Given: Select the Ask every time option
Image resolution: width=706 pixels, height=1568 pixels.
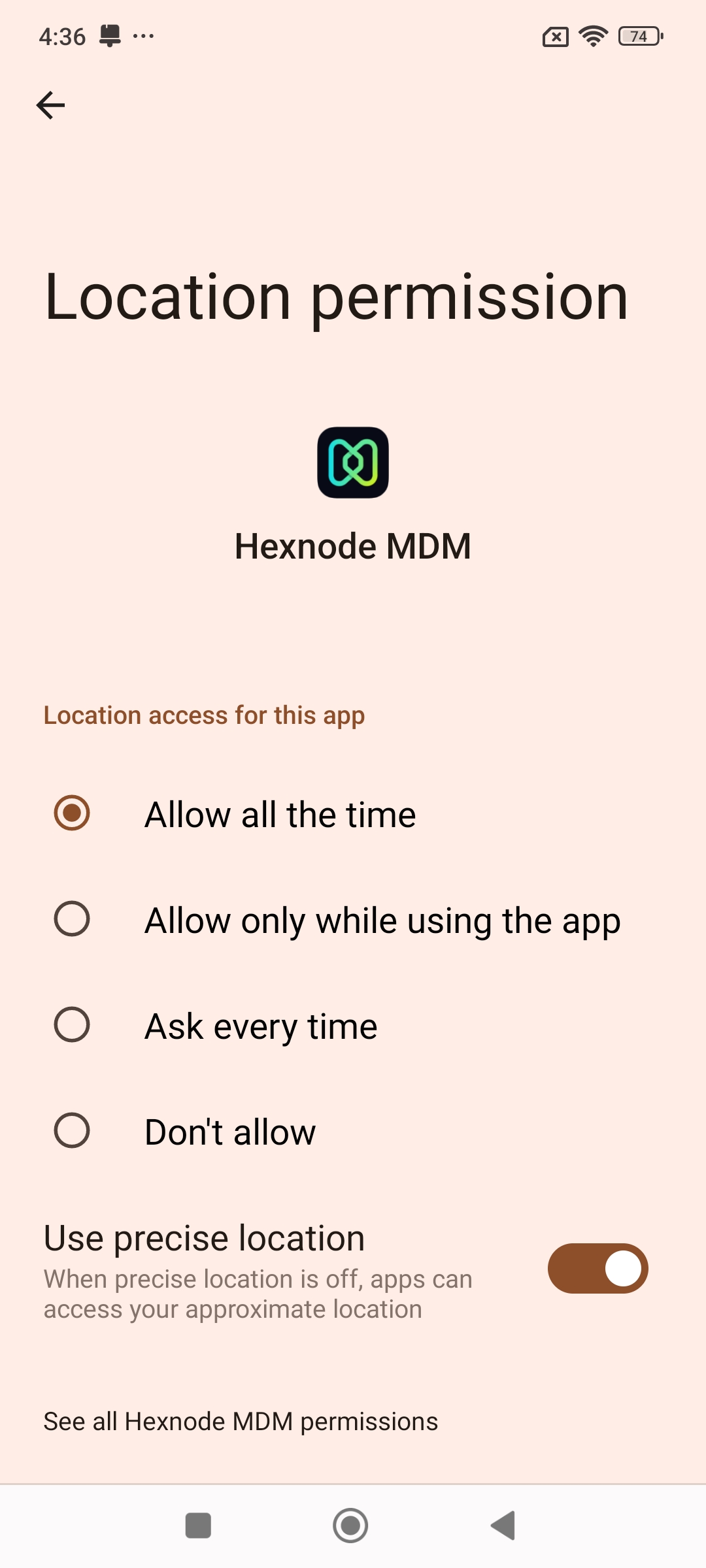Looking at the screenshot, I should tap(353, 1025).
